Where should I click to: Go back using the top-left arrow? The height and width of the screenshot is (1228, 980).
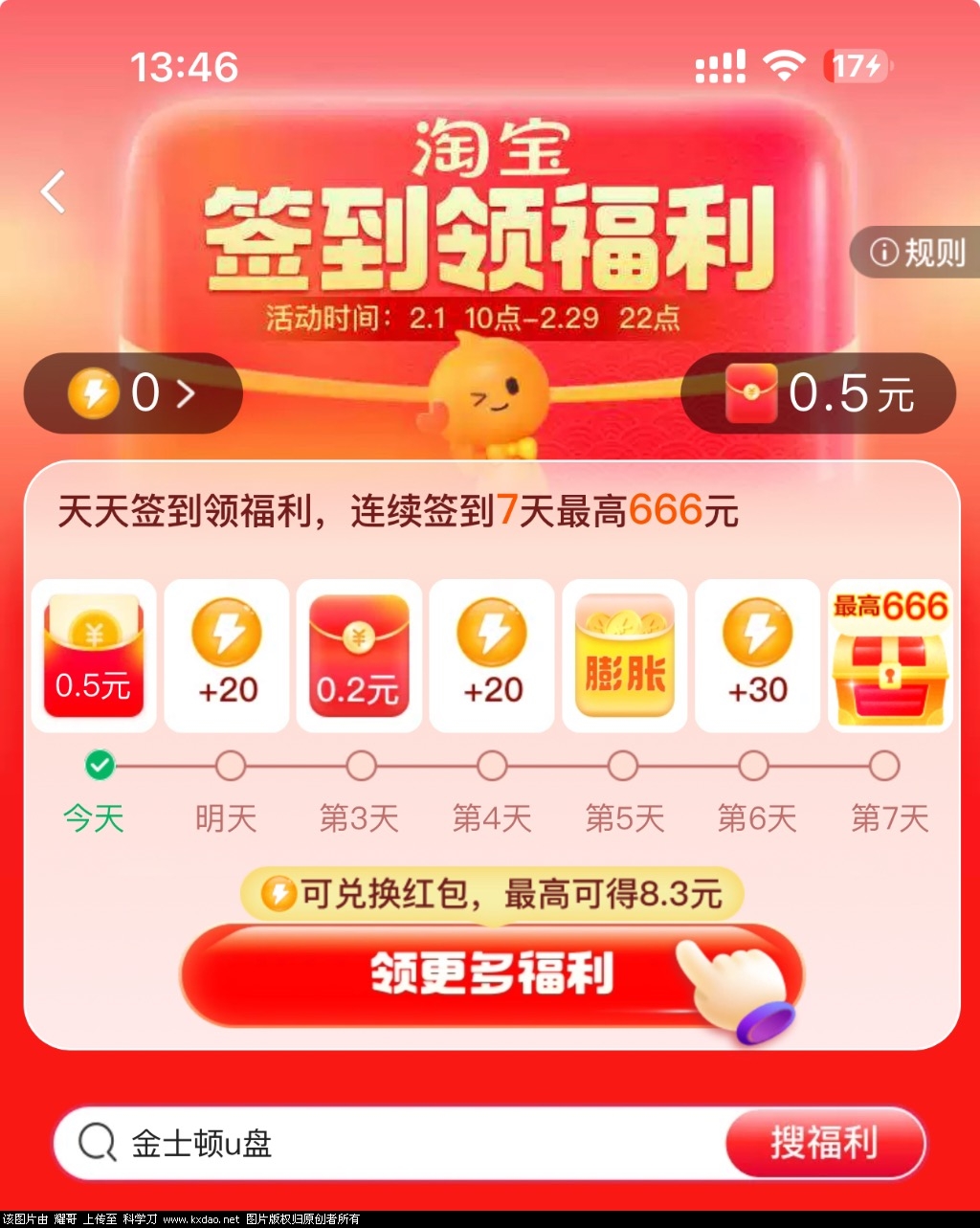pos(54,191)
